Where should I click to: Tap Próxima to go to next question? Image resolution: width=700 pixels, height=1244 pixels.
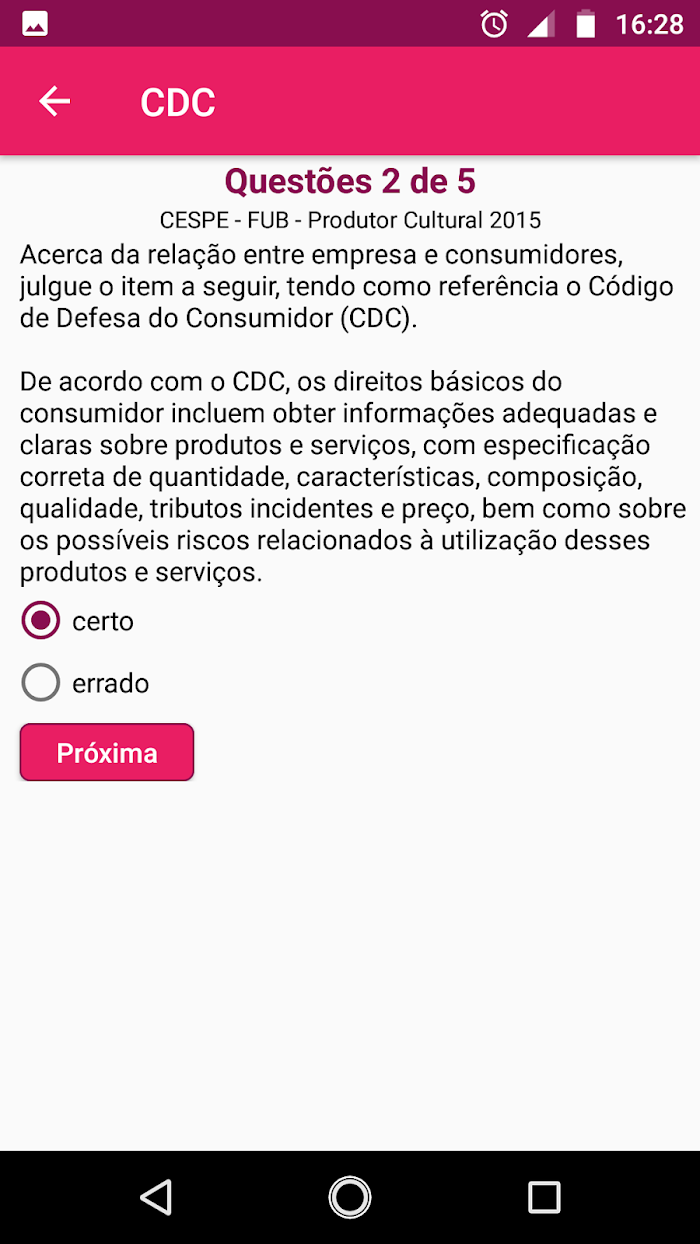[107, 752]
